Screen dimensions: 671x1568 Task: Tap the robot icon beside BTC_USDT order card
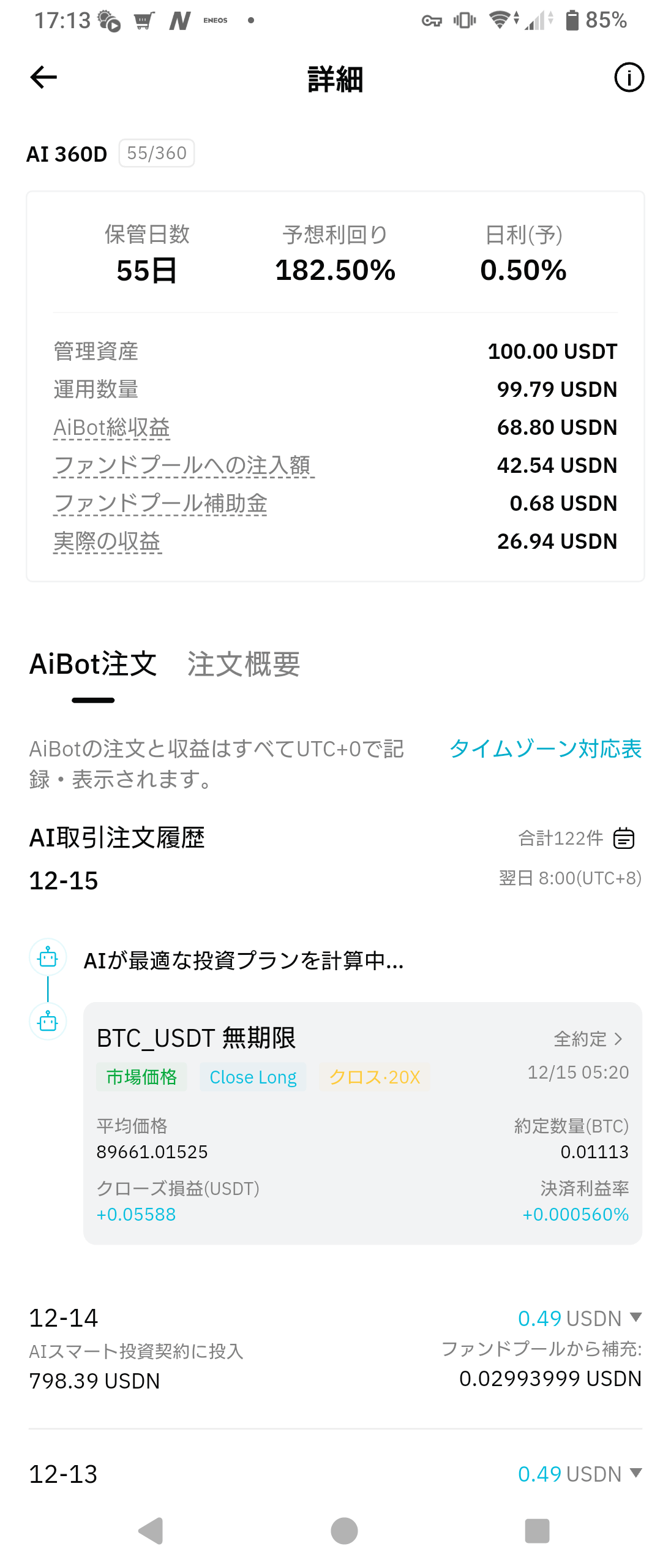pos(47,1021)
